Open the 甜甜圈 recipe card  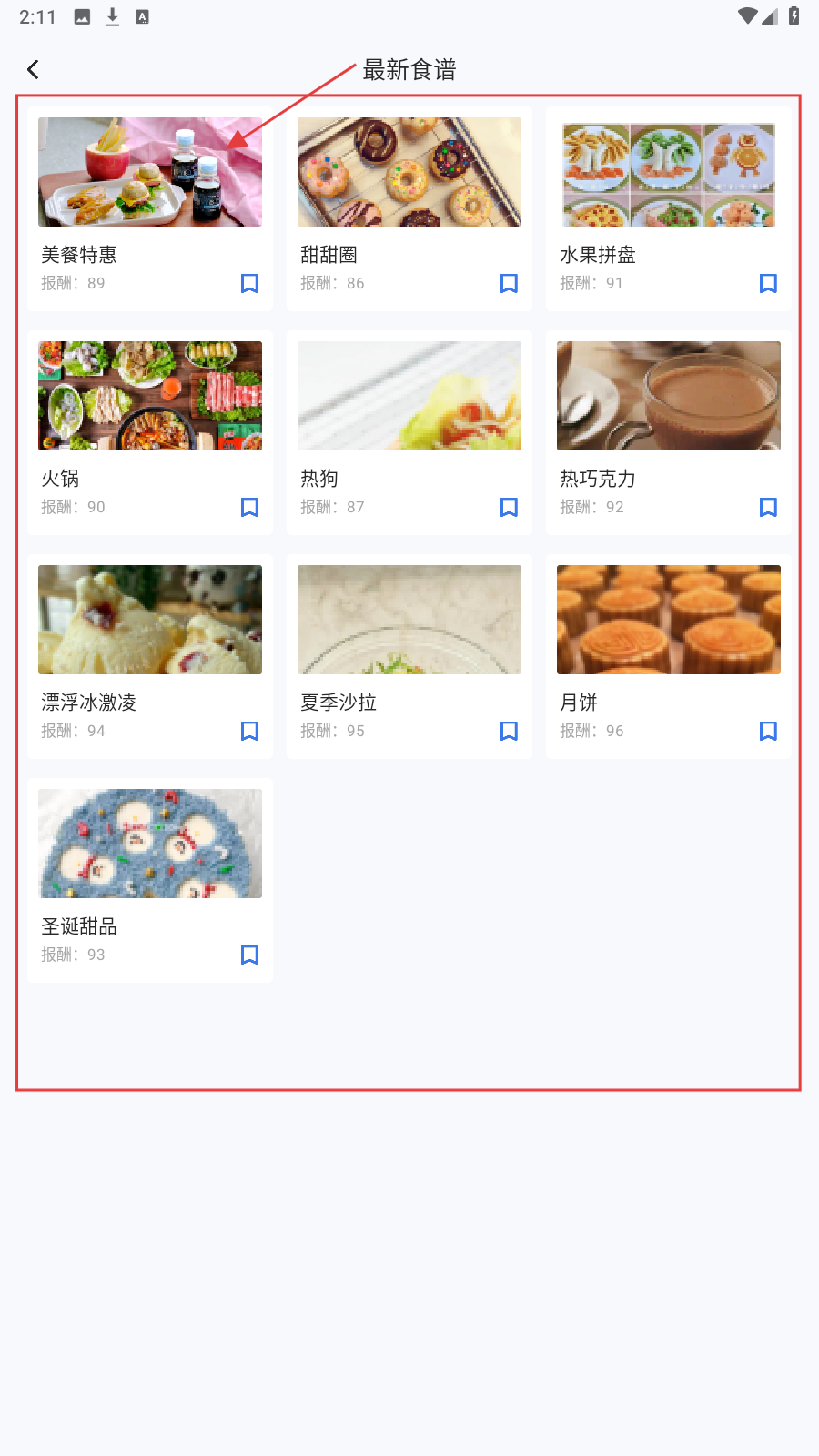coord(409,173)
